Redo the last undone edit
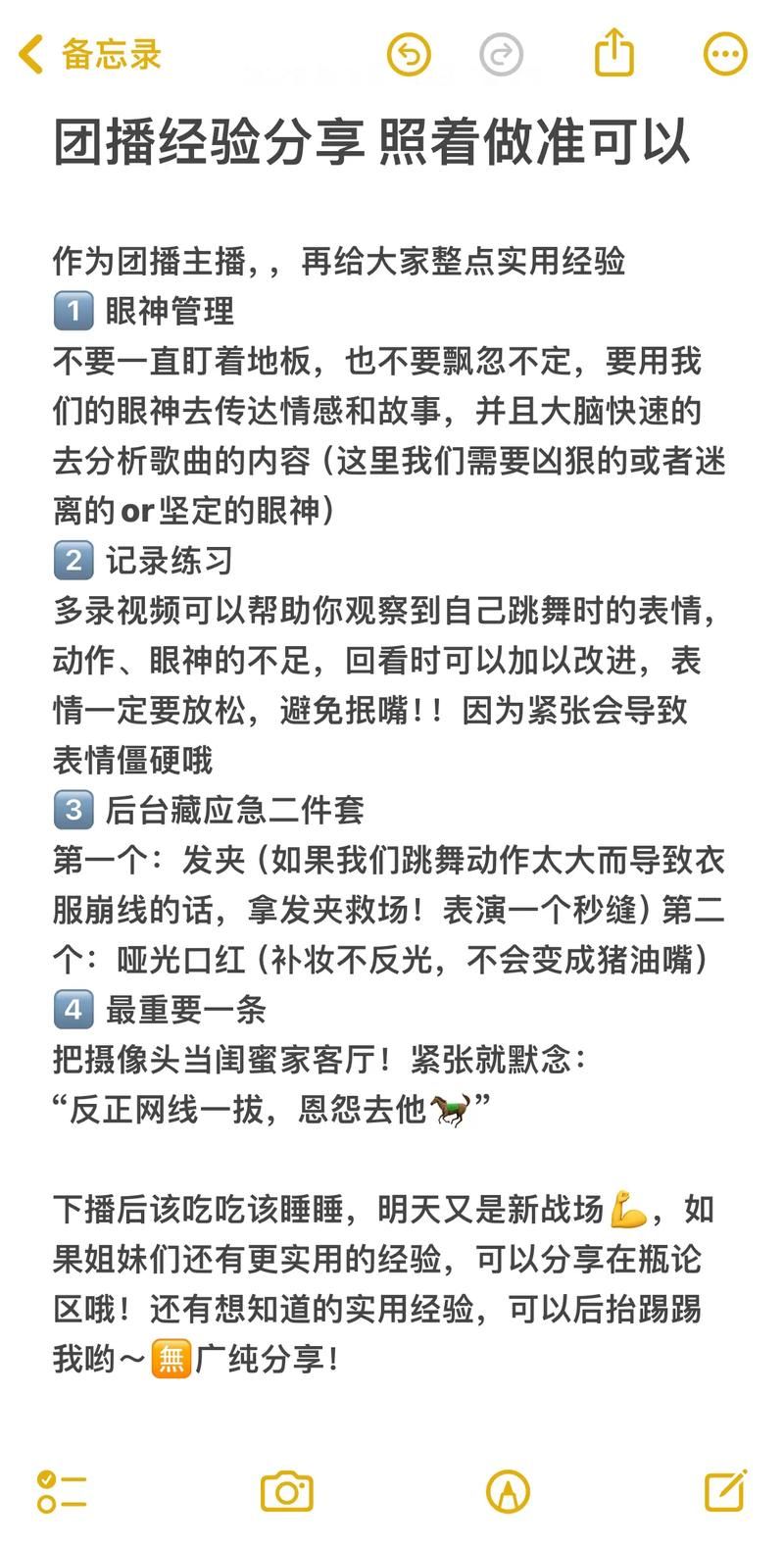This screenshot has width=784, height=1545. (501, 54)
